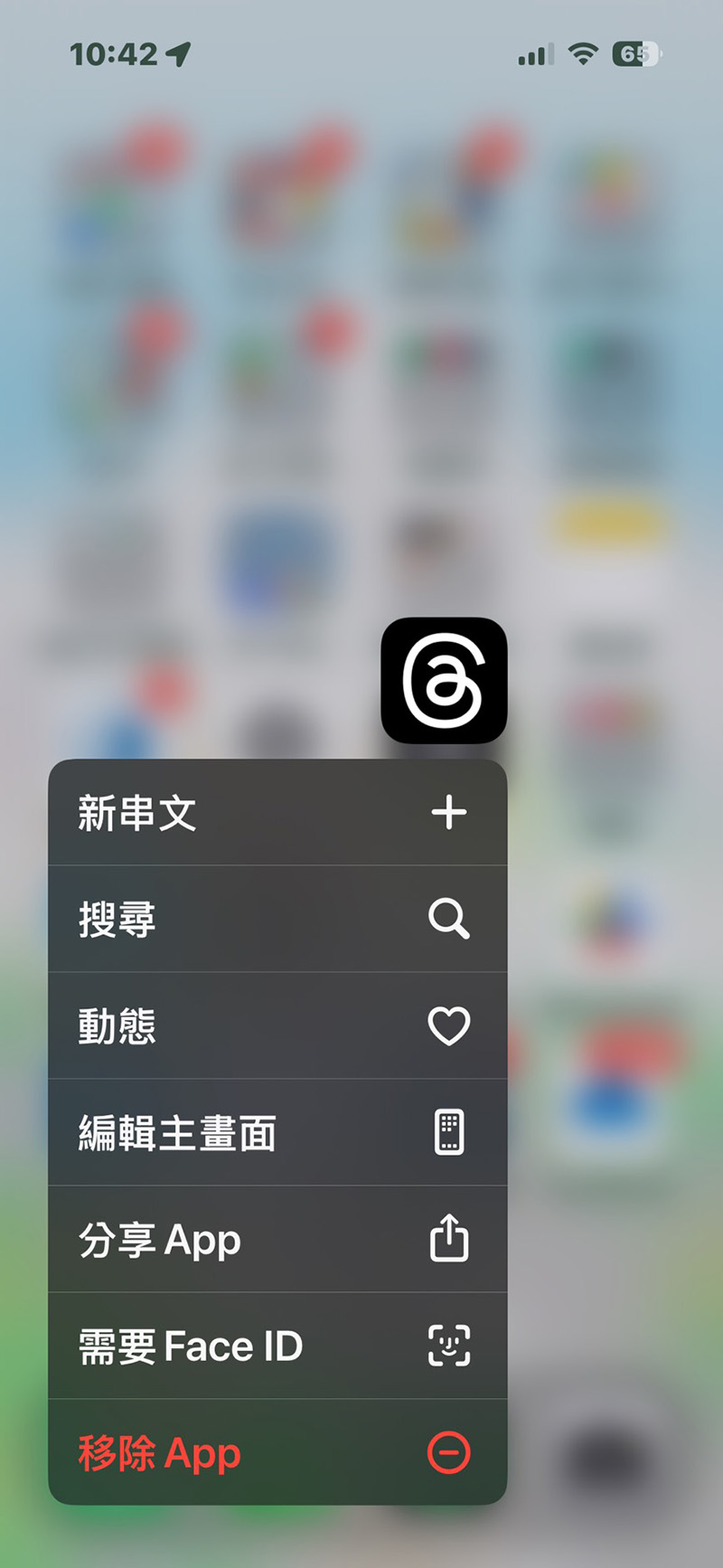
Task: Select 新串文 to create a new thread
Action: point(277,812)
